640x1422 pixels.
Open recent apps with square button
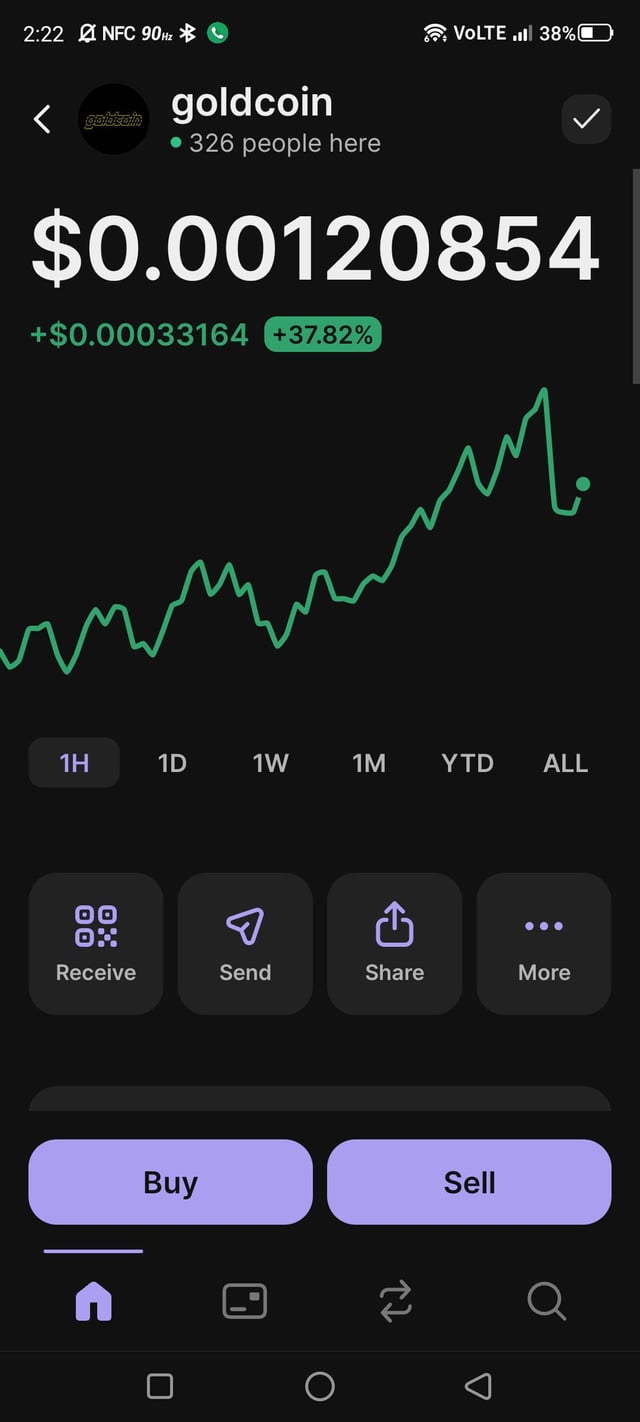(x=160, y=1385)
